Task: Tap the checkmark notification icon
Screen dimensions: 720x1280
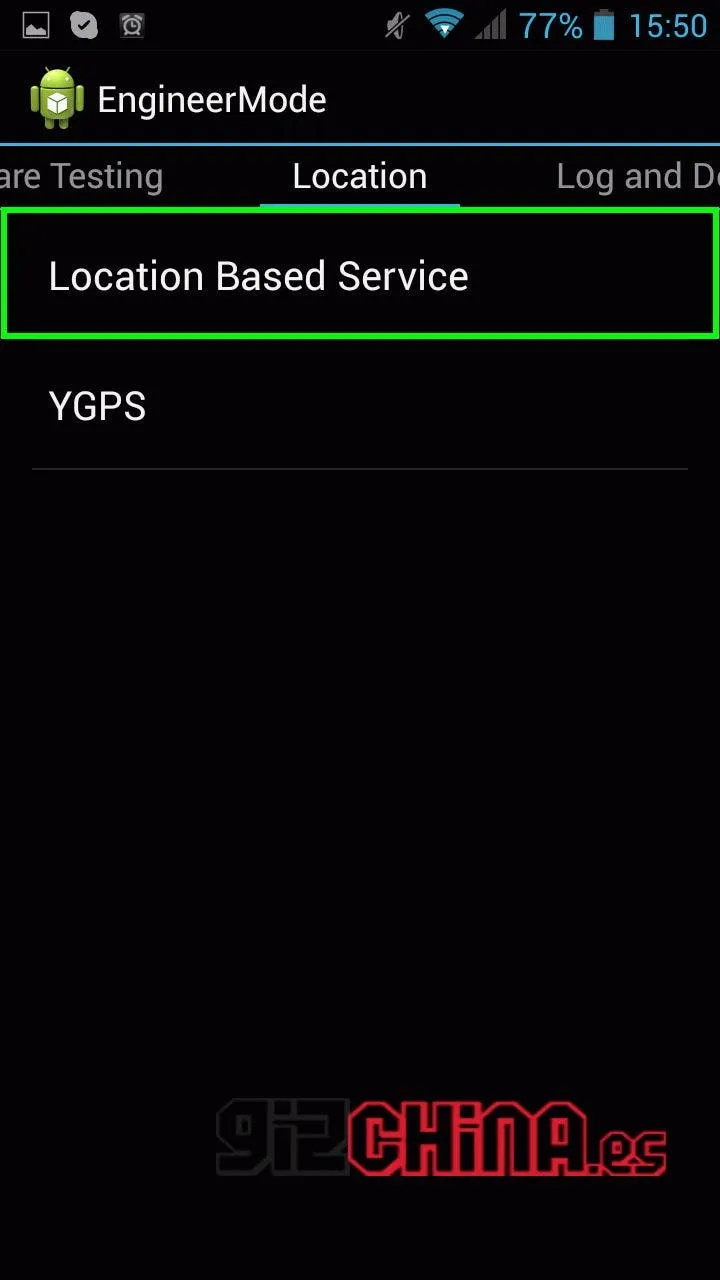Action: point(84,24)
